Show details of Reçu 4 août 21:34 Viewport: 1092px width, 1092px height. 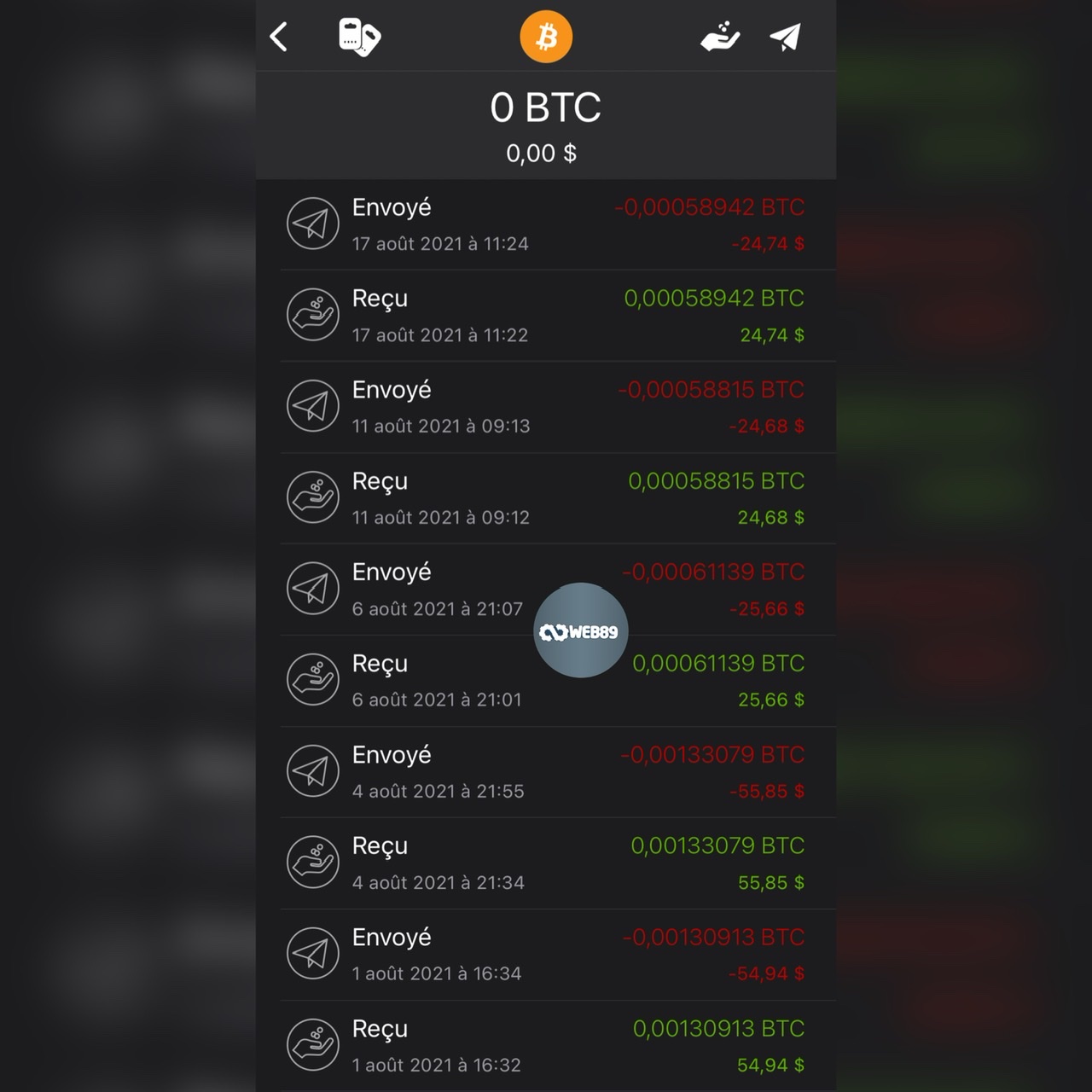tap(546, 863)
